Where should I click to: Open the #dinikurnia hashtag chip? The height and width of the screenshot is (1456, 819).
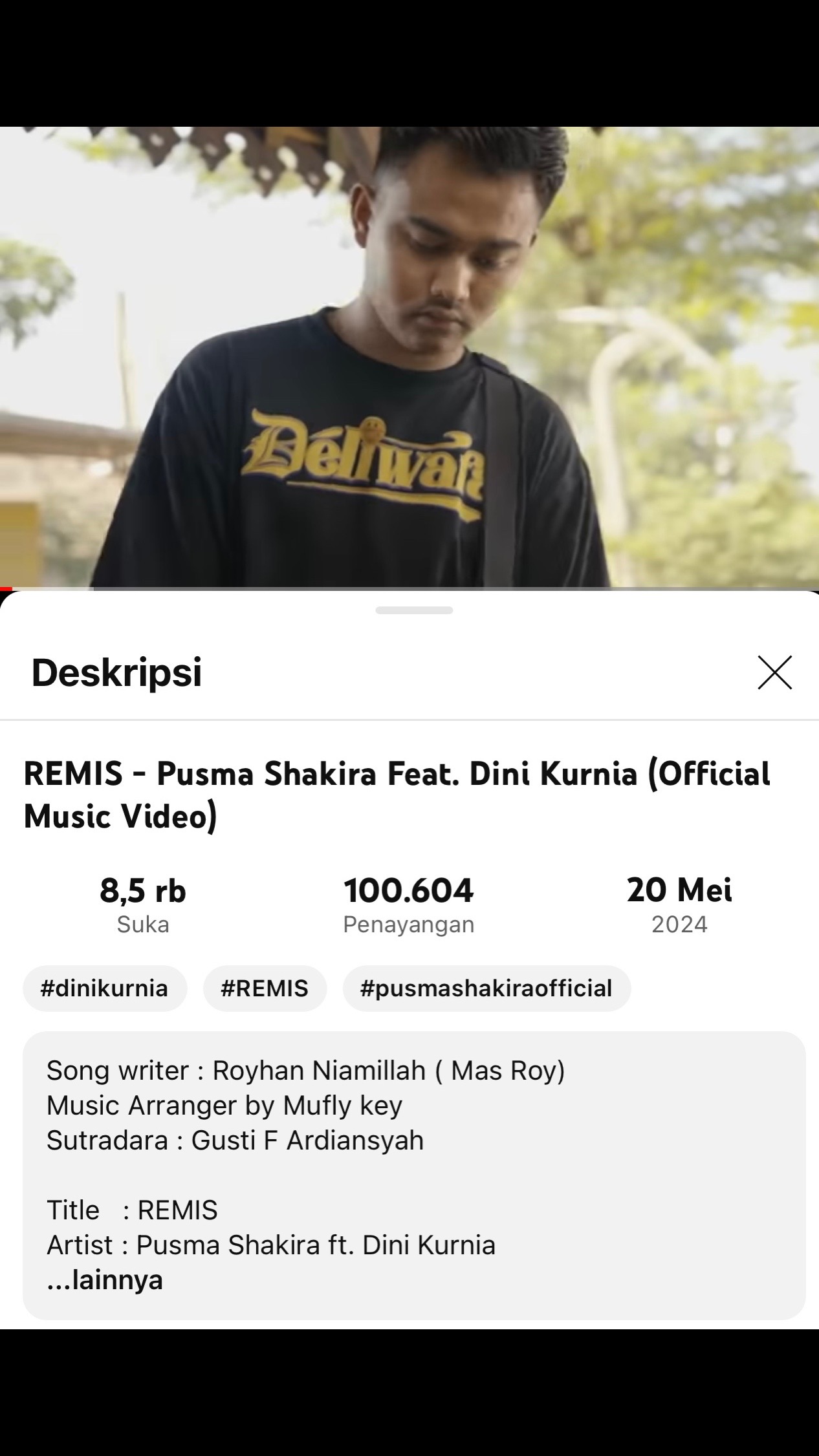click(x=104, y=988)
